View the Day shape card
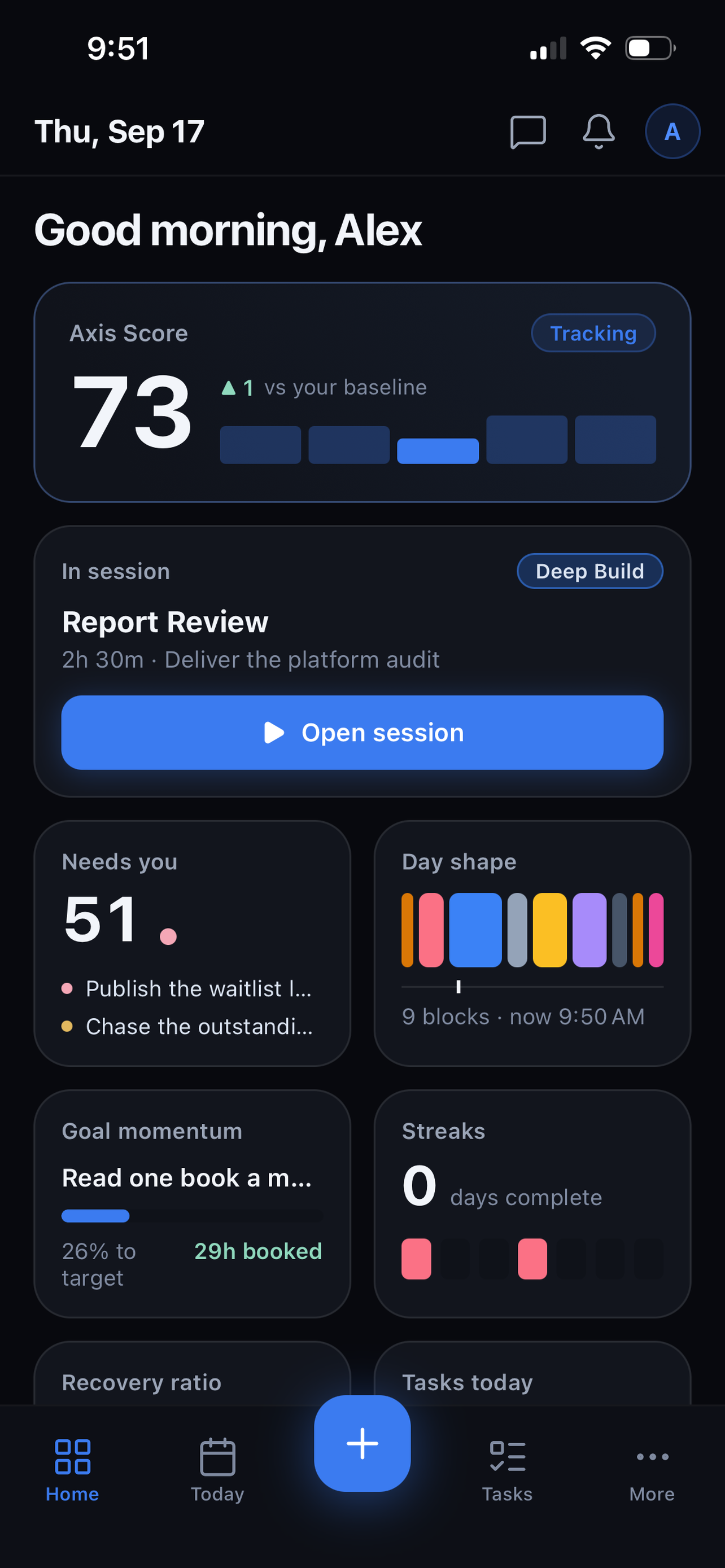 click(x=532, y=943)
